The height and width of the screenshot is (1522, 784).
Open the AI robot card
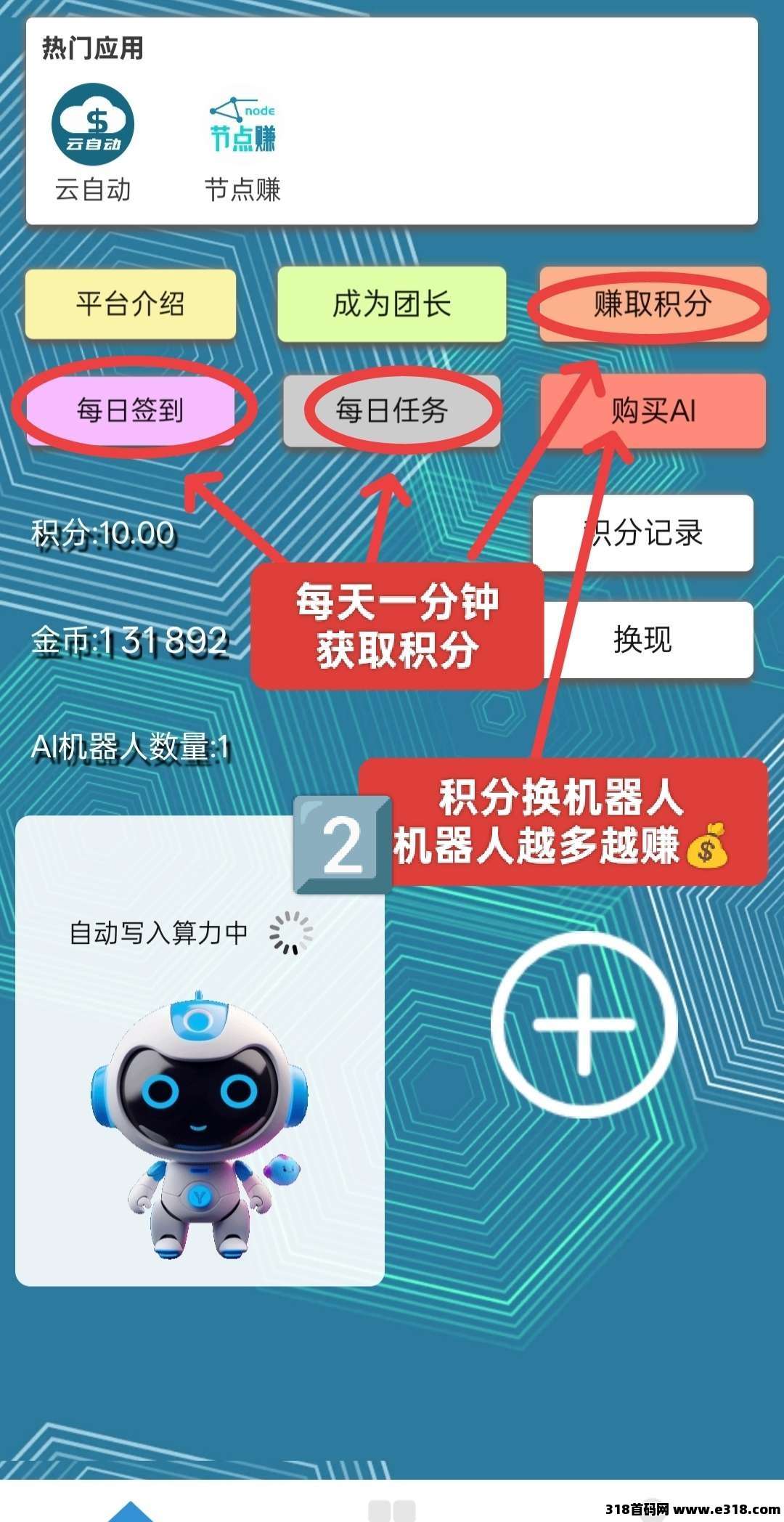pos(200,1089)
